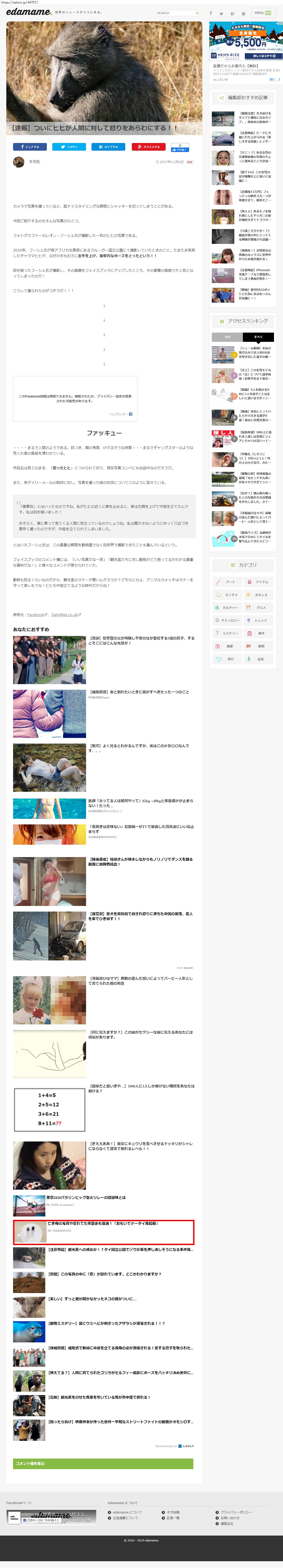Switch ranking to 今月 tab
The image size is (283, 1568).
pyautogui.click(x=227, y=337)
